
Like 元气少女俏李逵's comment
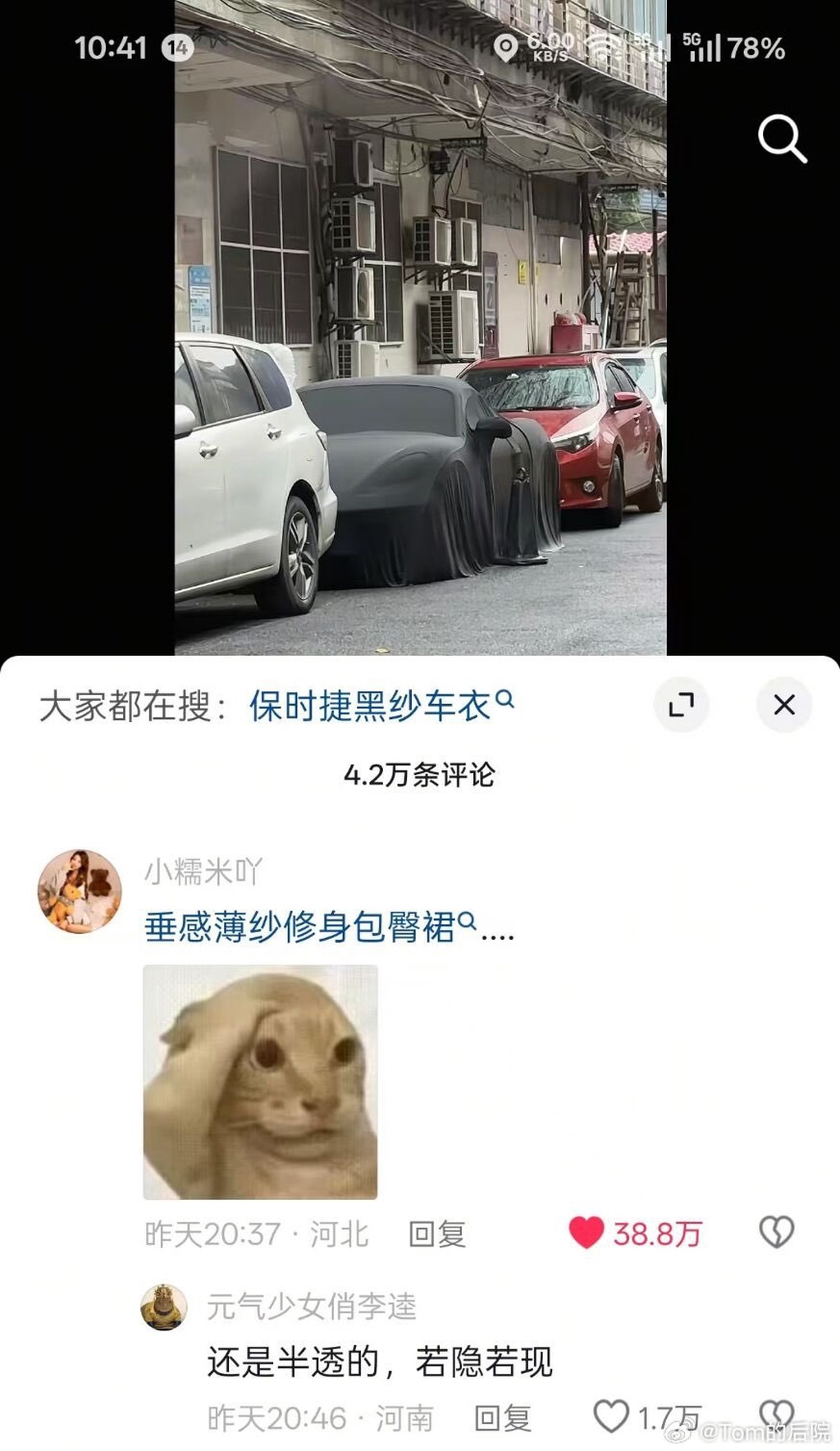coord(611,1417)
